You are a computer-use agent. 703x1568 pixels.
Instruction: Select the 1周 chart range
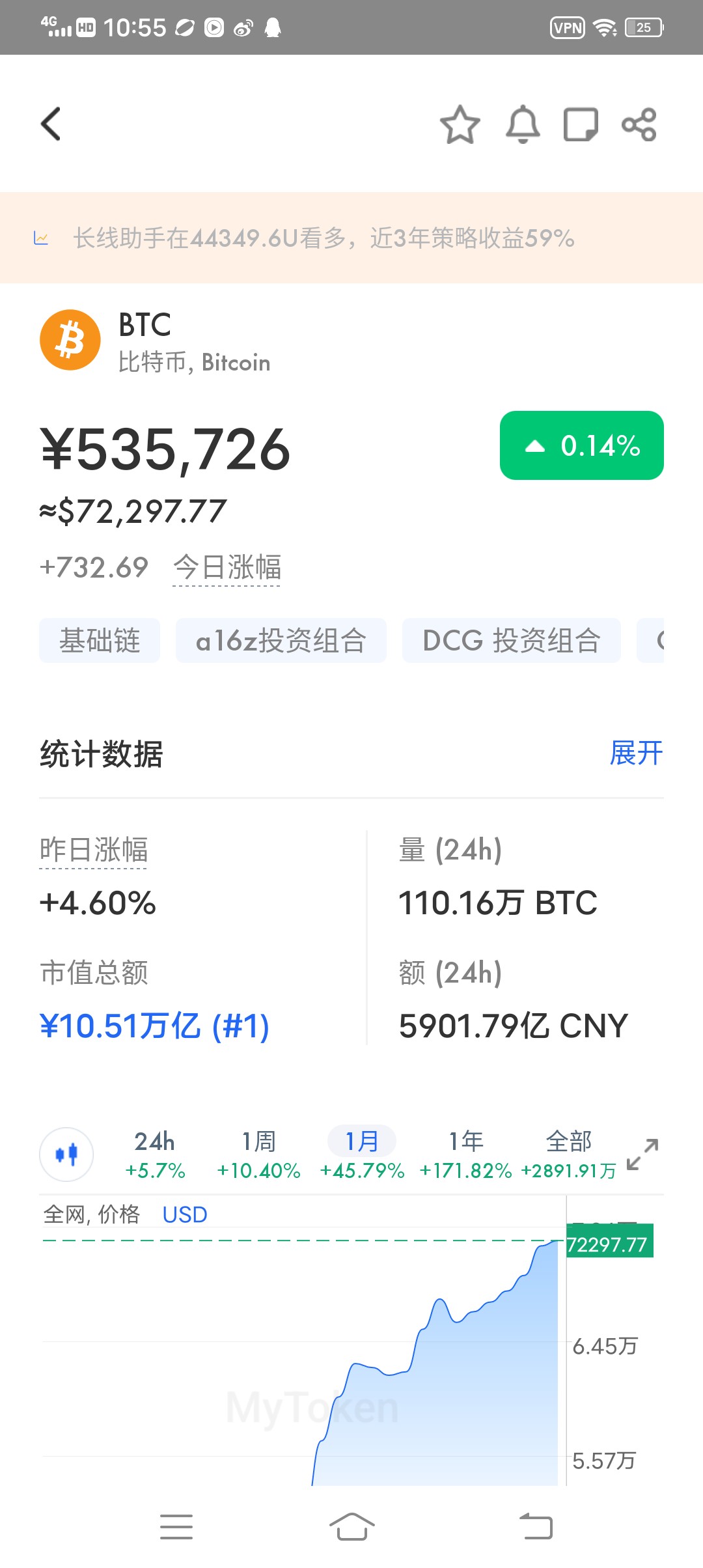tap(258, 1155)
